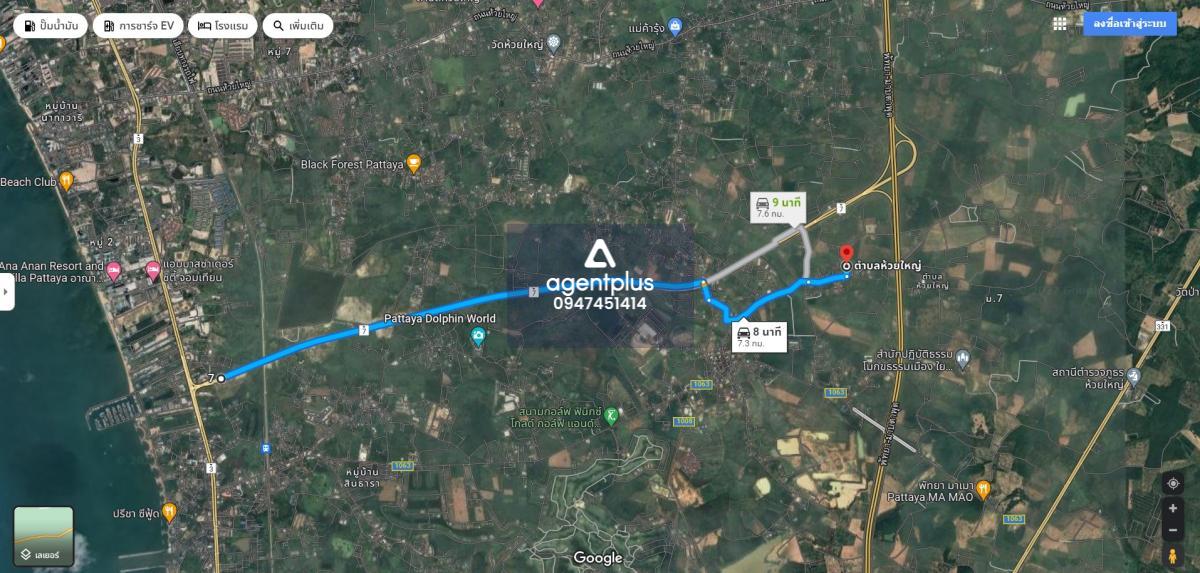The height and width of the screenshot is (573, 1200).
Task: Show โรงแรม (hotels) on the map
Action: (x=223, y=26)
